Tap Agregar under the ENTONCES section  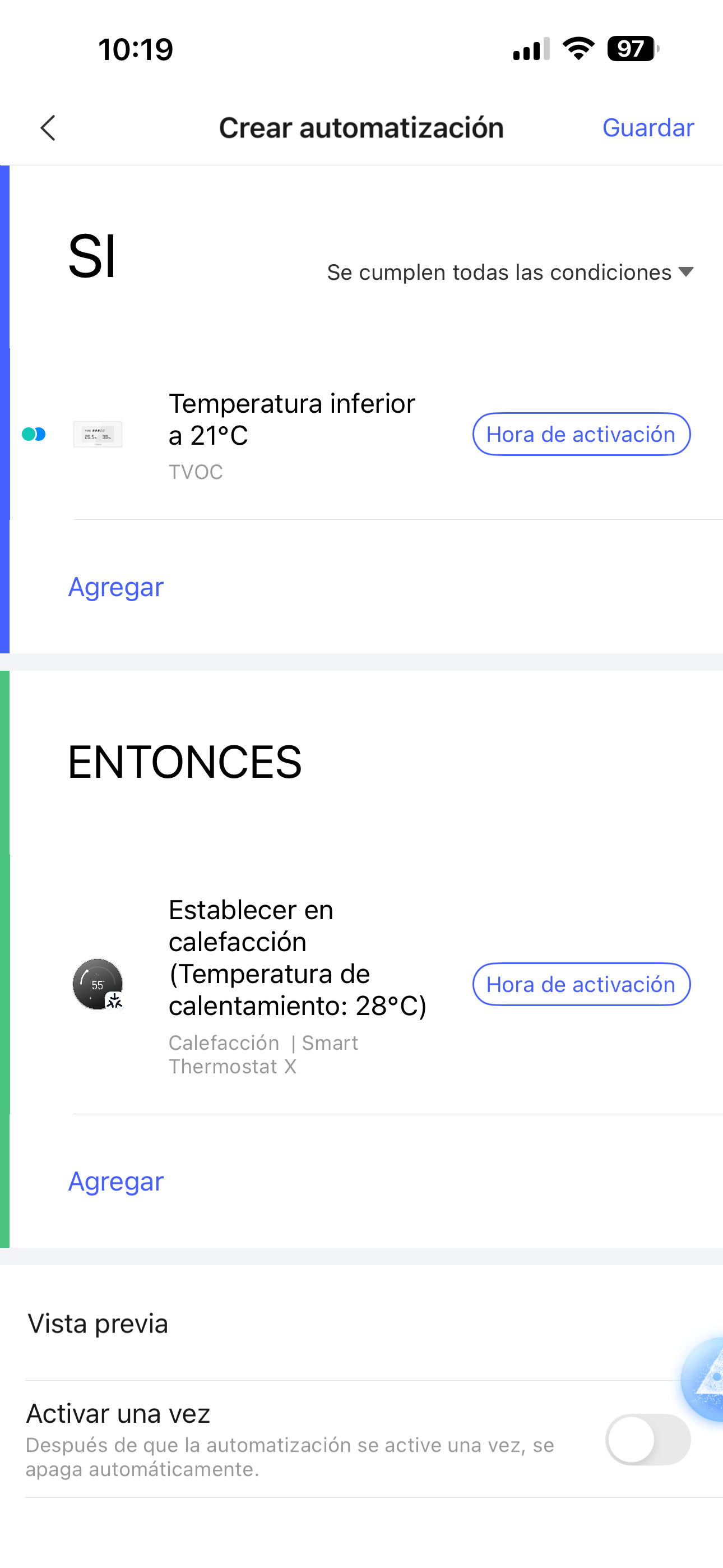pyautogui.click(x=115, y=1182)
